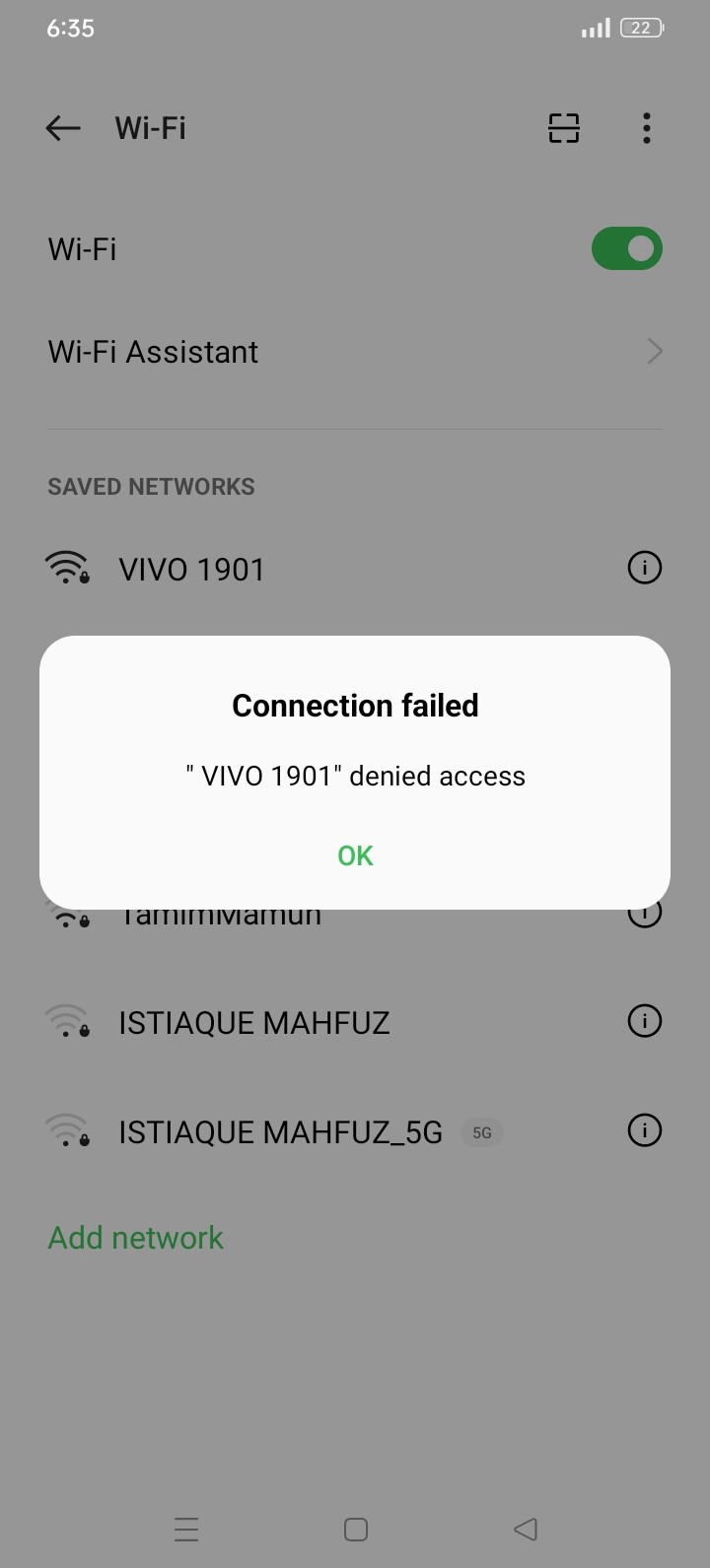This screenshot has width=710, height=1568.
Task: Open info for ISTIAQUE MAHFUZ_5G
Action: [x=645, y=1130]
